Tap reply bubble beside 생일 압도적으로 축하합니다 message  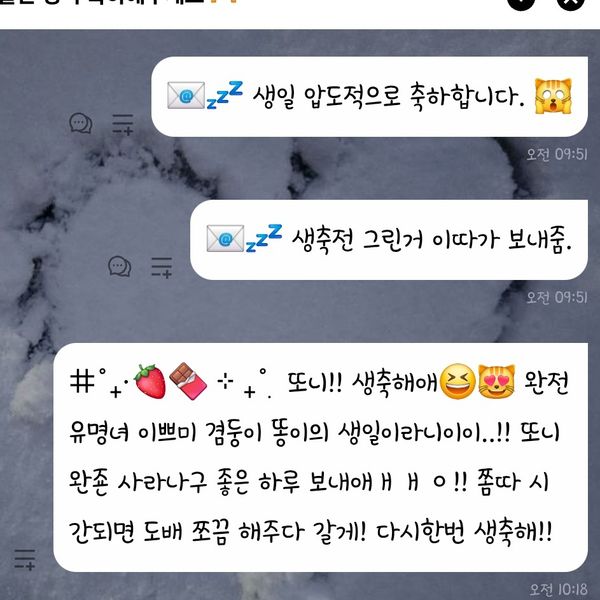coord(81,123)
